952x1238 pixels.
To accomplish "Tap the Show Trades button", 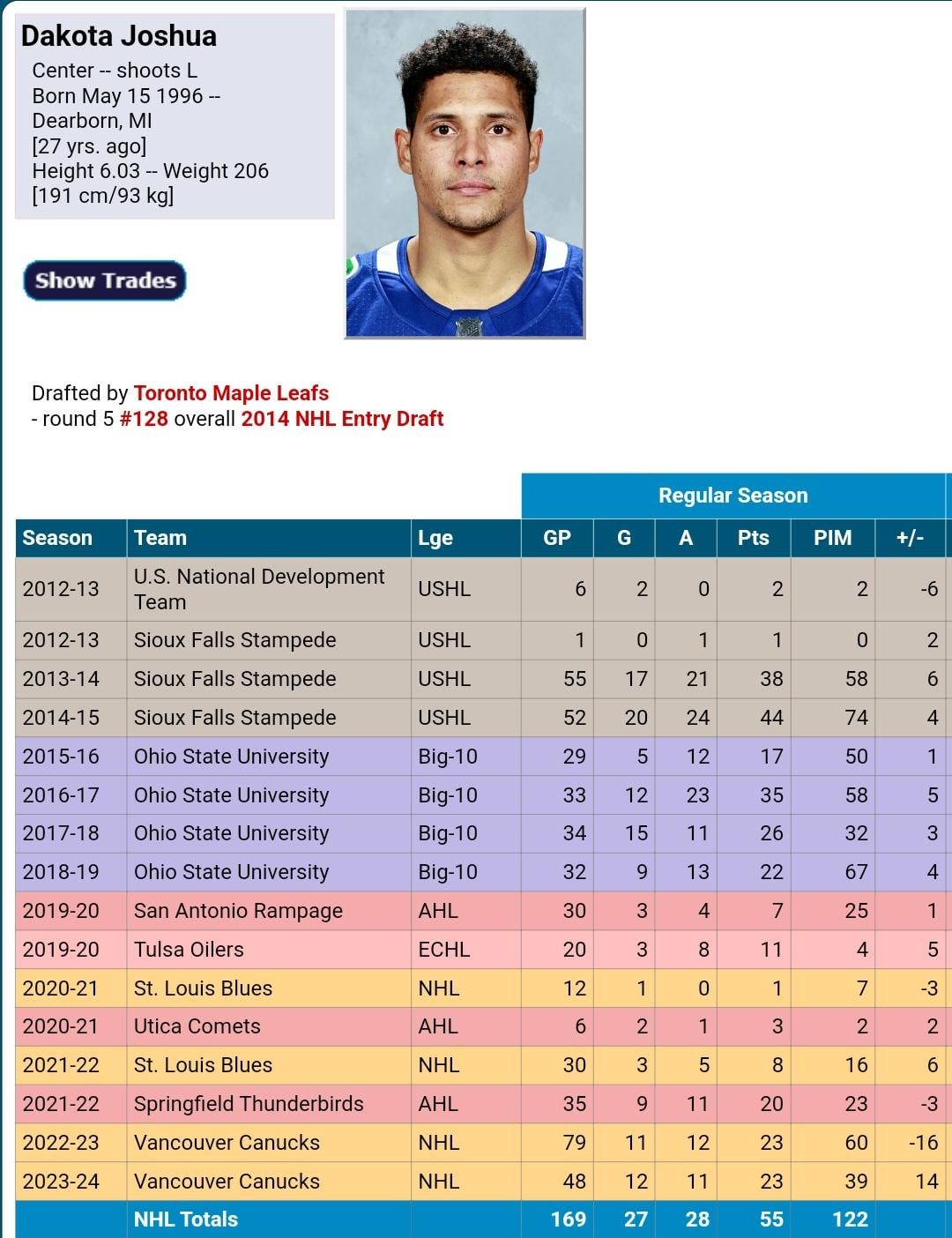I will coord(105,281).
